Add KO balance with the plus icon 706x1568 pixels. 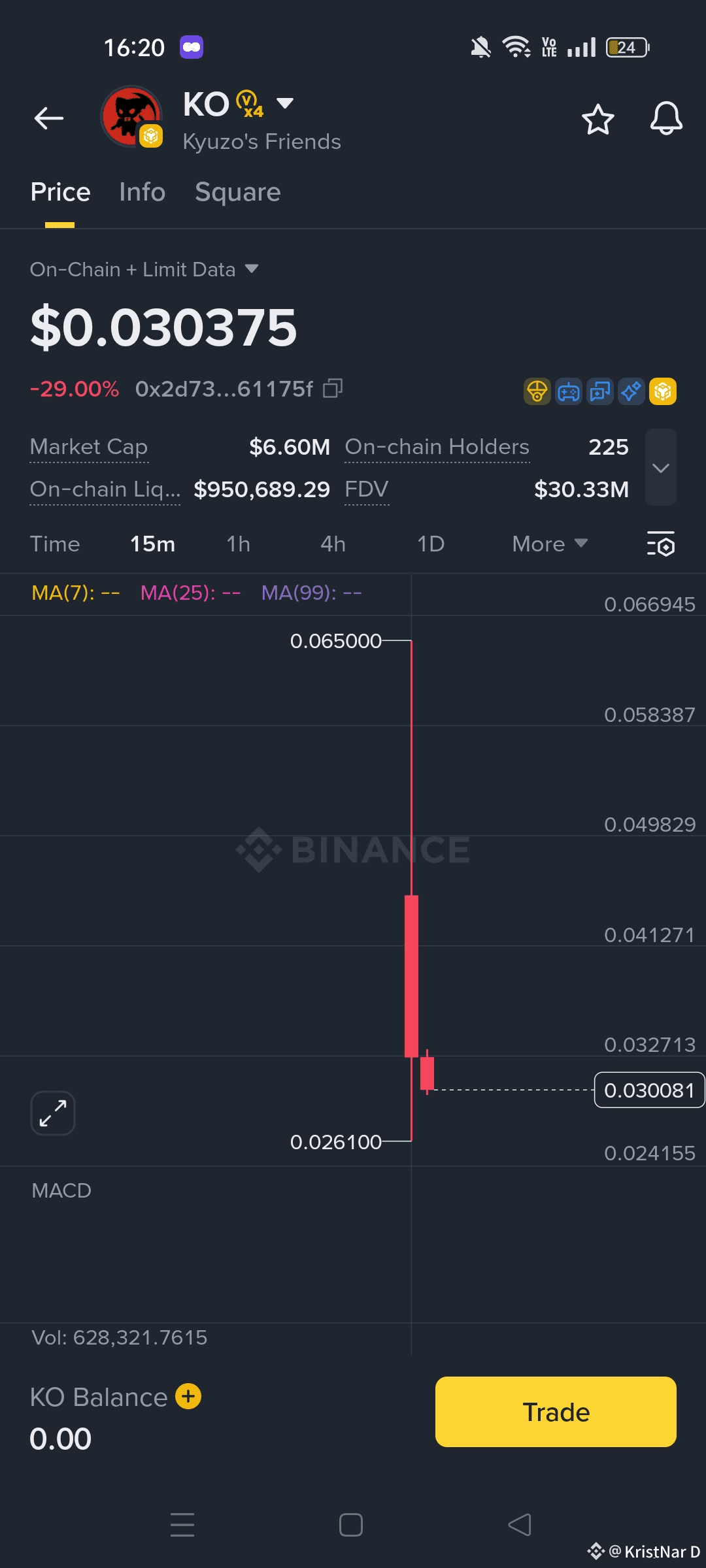point(188,1397)
